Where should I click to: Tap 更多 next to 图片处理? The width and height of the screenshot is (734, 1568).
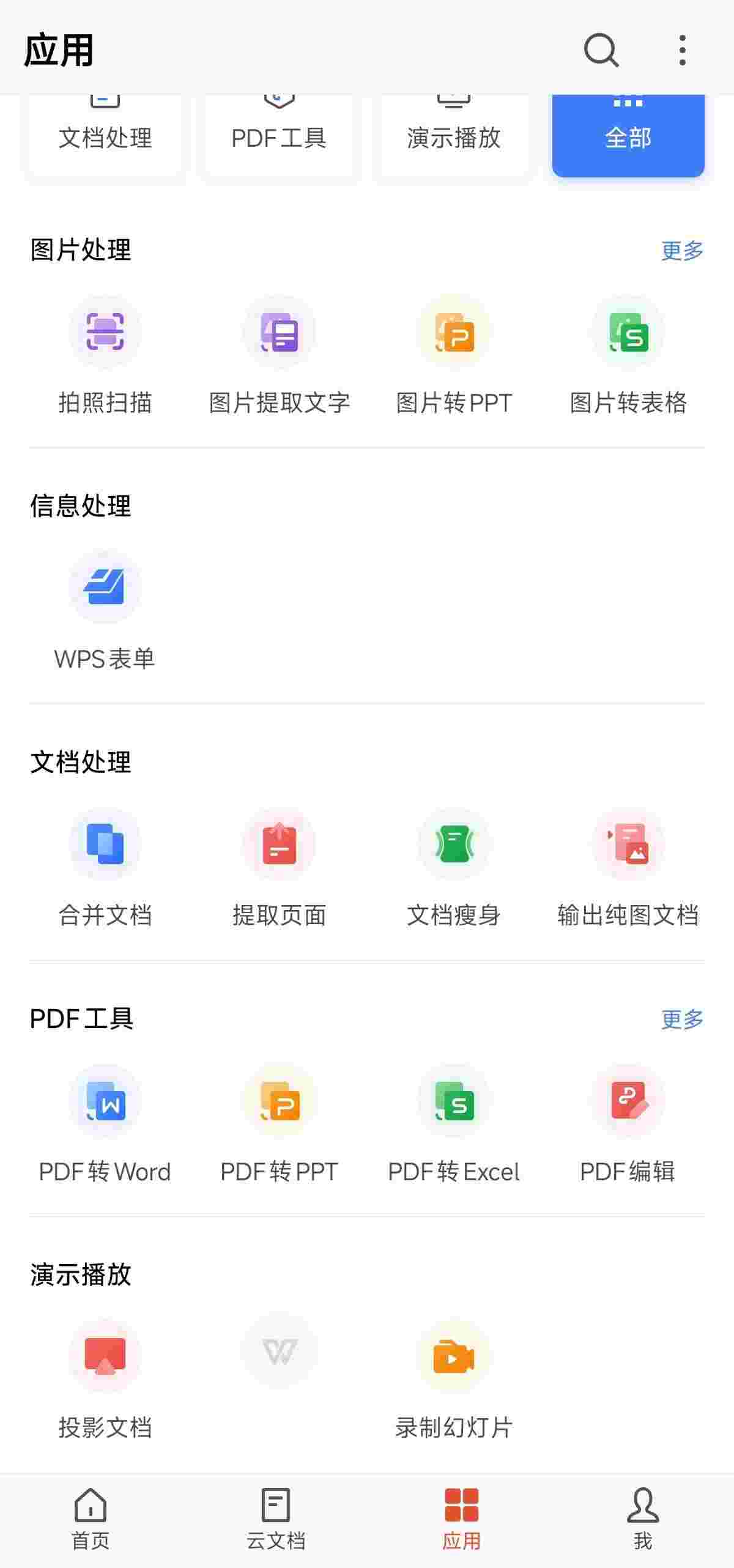click(682, 250)
